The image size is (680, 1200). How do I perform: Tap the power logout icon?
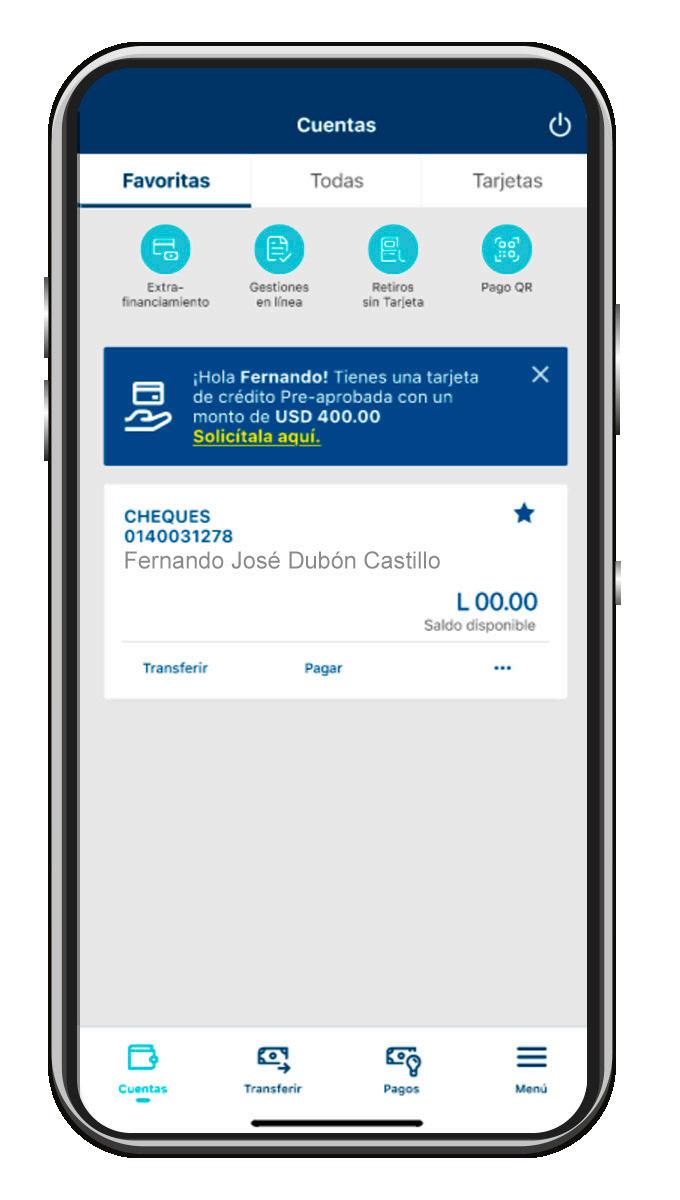pos(560,126)
